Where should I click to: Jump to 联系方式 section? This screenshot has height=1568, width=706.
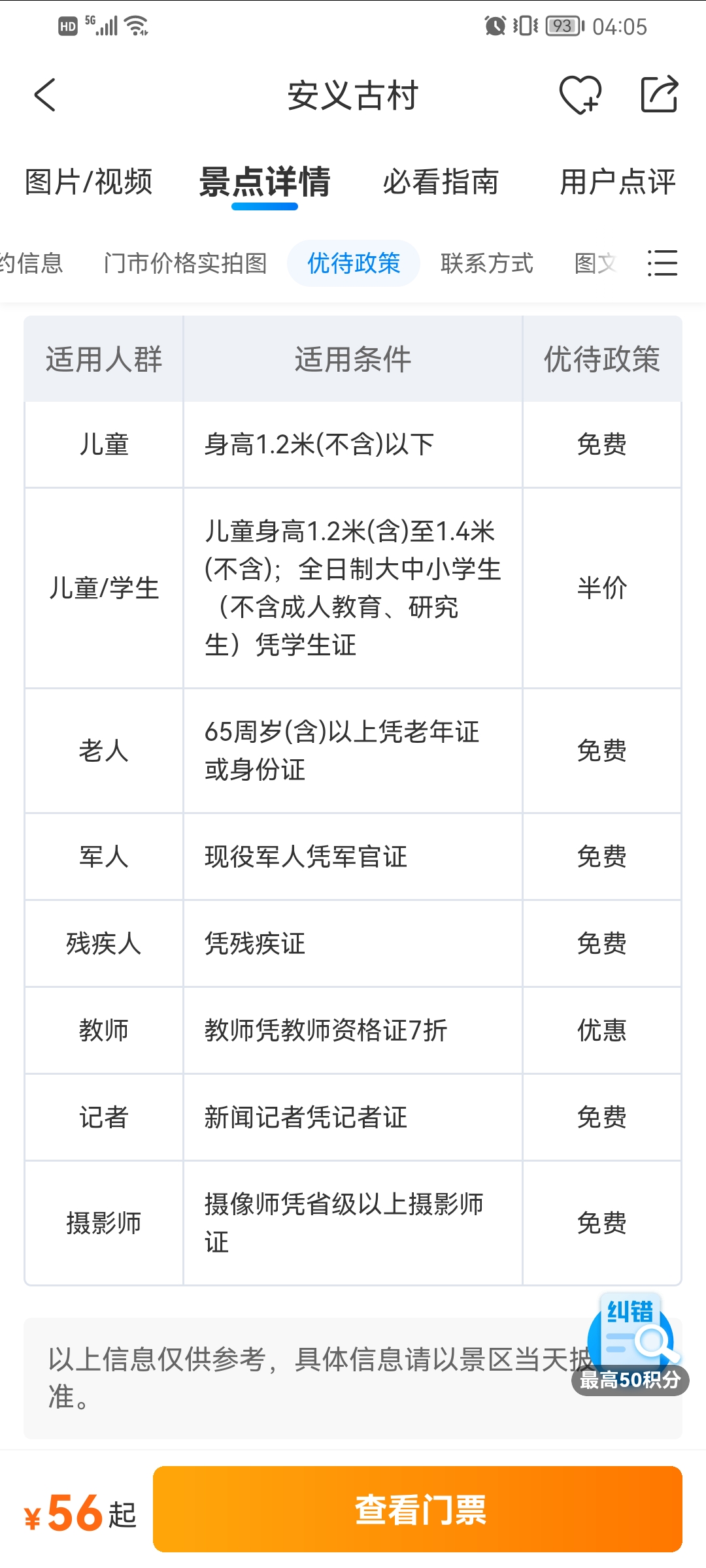coord(487,263)
